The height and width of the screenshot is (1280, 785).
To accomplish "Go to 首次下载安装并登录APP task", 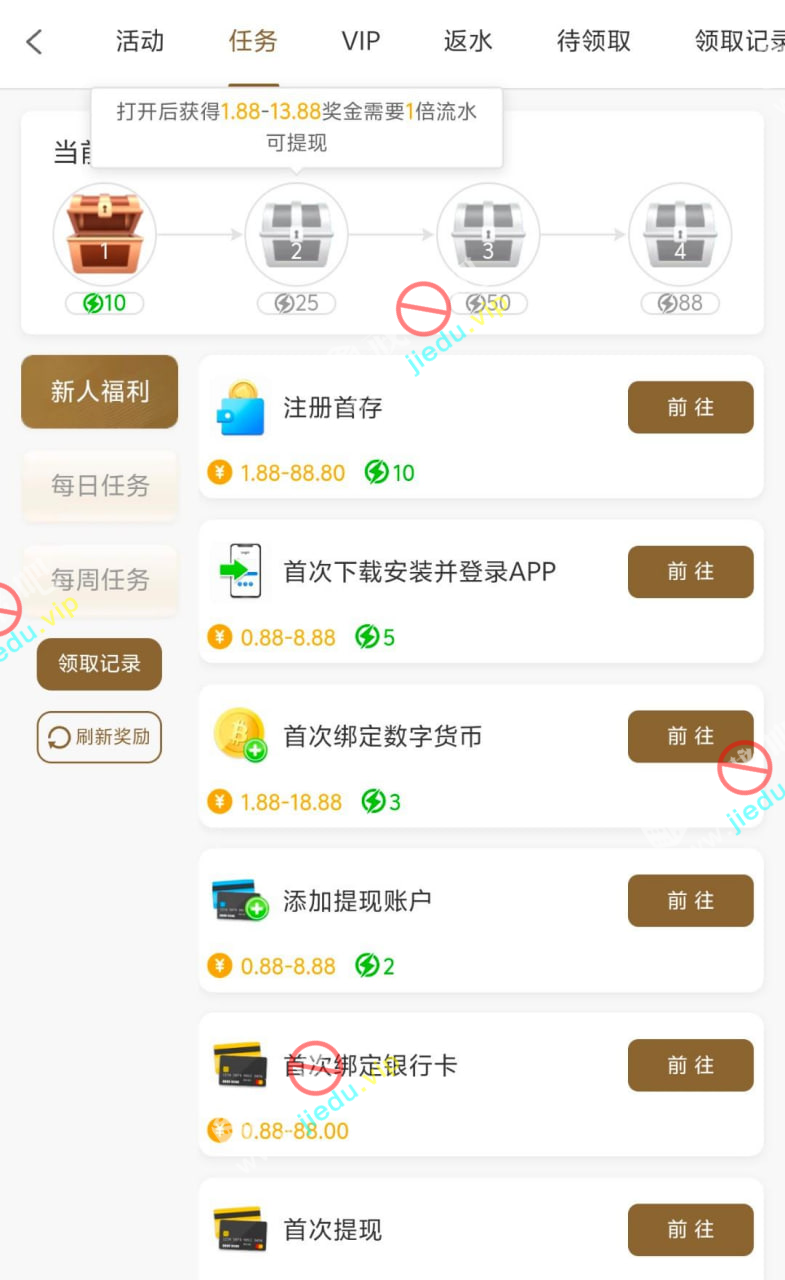I will [690, 572].
